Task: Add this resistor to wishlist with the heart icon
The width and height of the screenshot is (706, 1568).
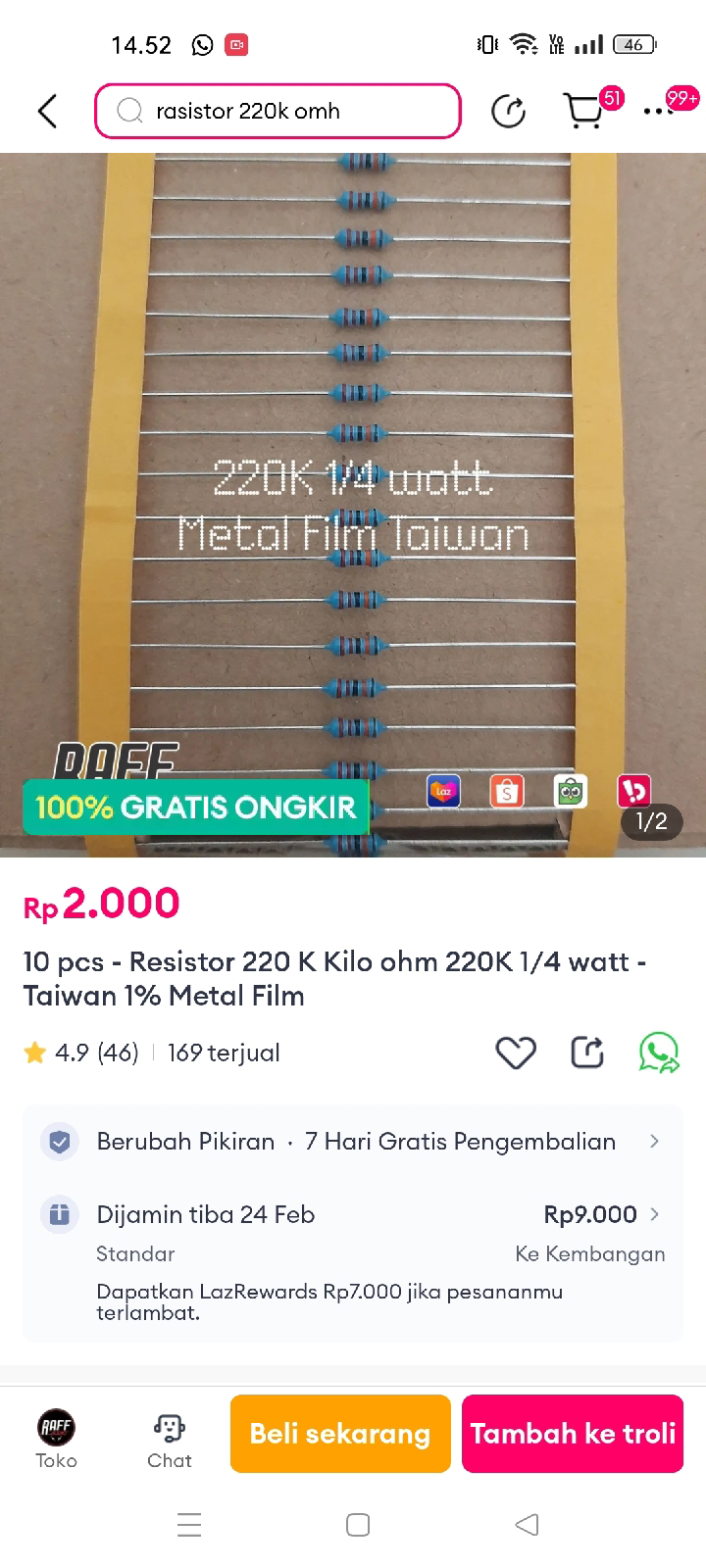Action: point(515,1053)
